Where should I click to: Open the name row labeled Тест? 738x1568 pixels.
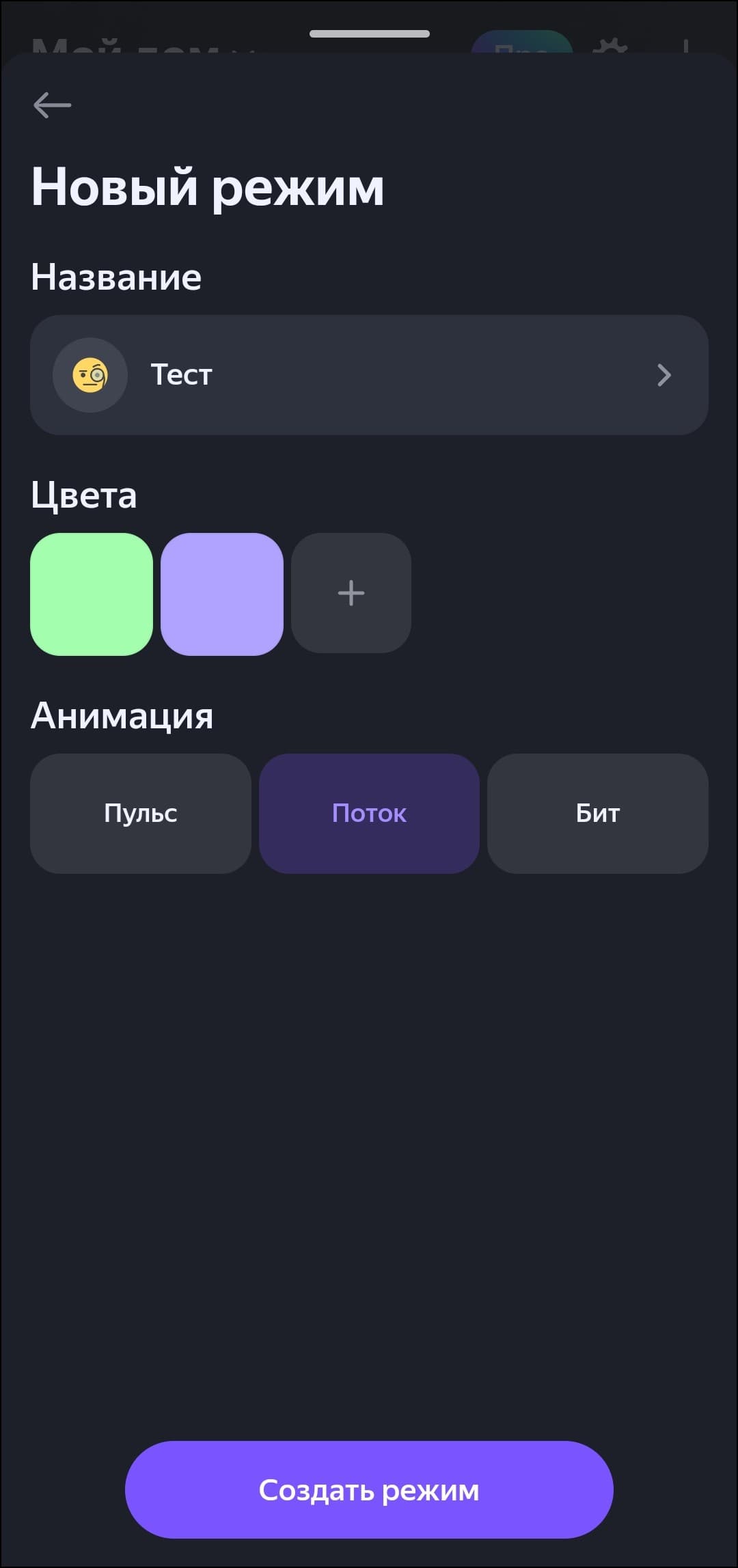[369, 374]
